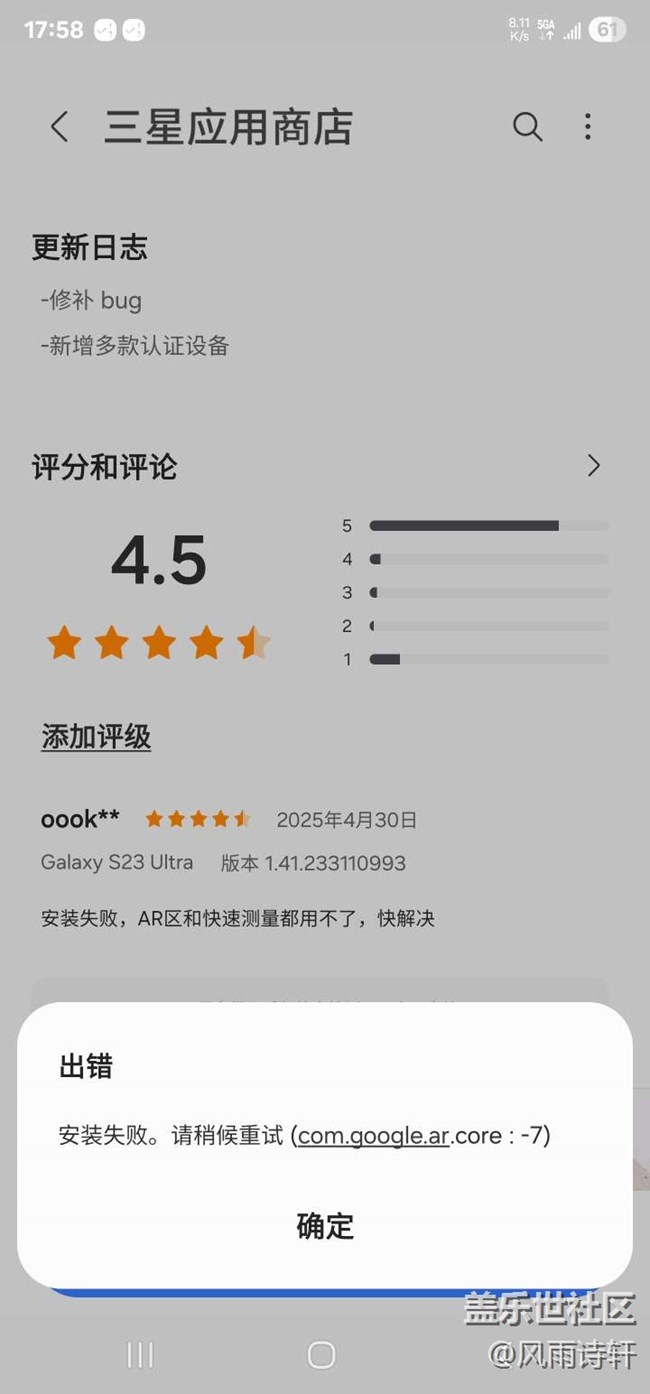Open search in 三星应用商店
The image size is (650, 1394).
pyautogui.click(x=527, y=127)
